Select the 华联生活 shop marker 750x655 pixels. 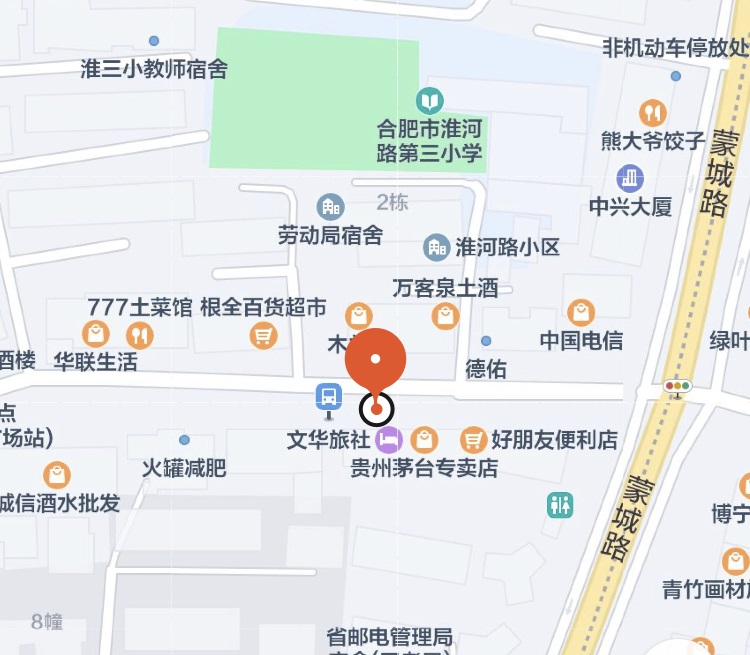click(95, 334)
